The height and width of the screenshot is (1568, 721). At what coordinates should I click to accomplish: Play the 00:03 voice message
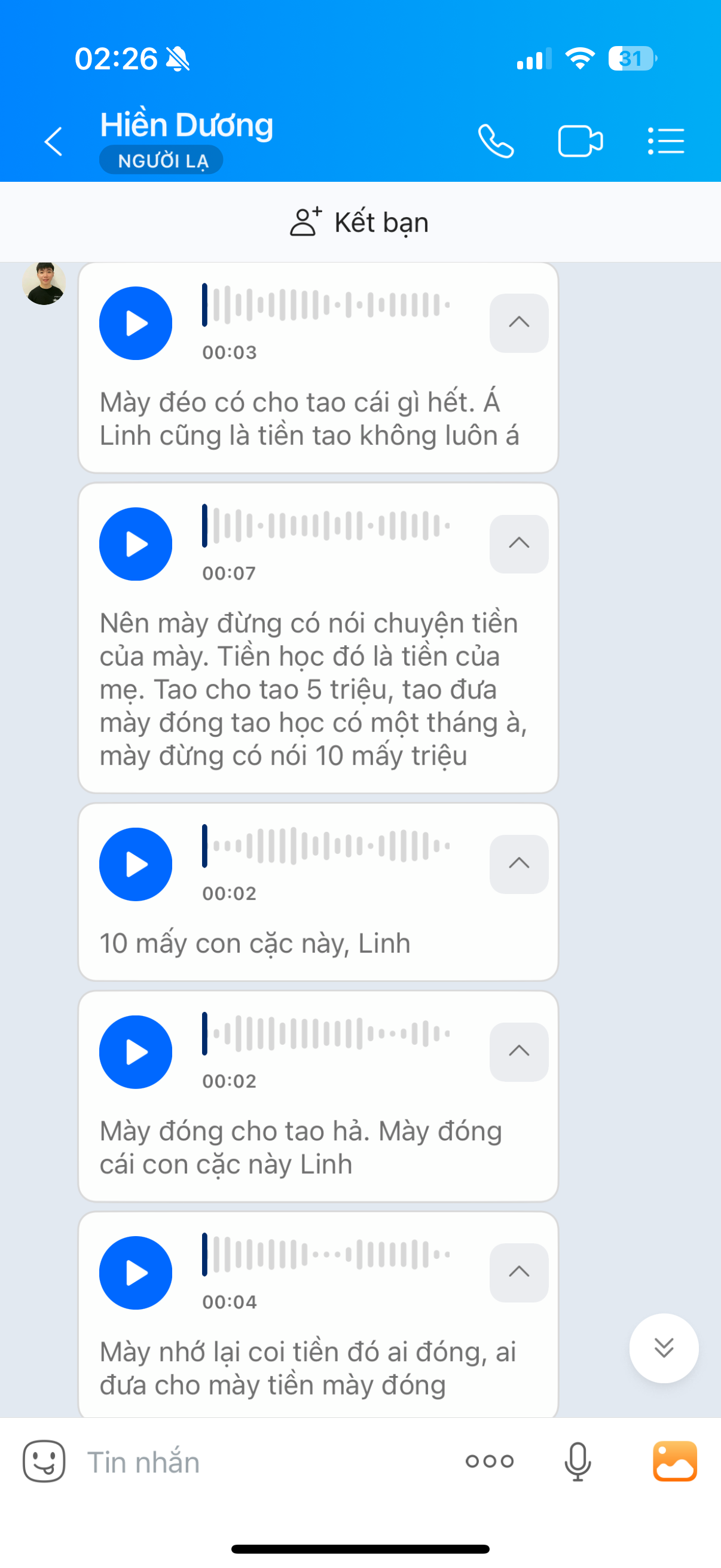[136, 323]
